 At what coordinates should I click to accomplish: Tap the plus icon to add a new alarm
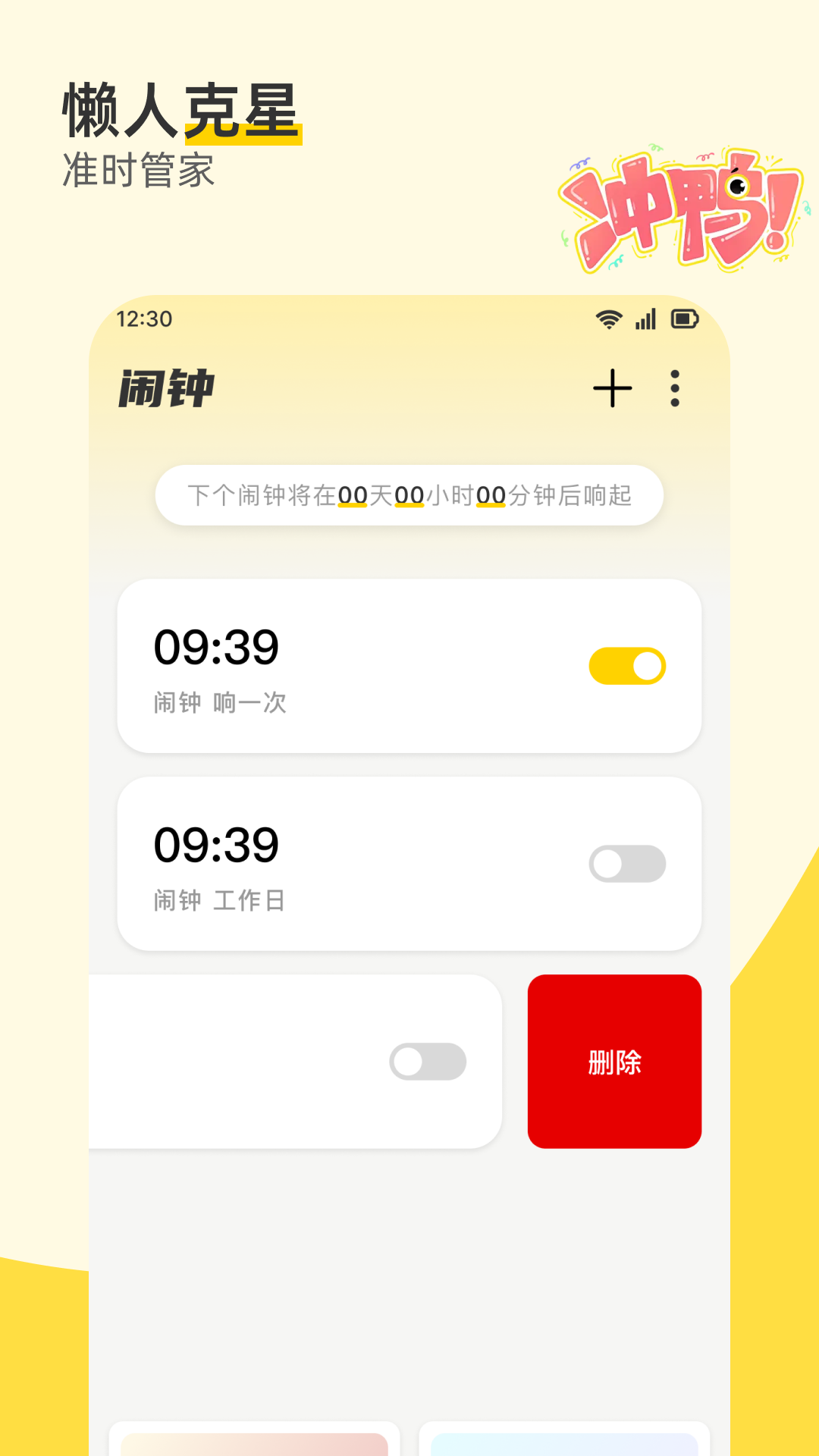click(611, 388)
